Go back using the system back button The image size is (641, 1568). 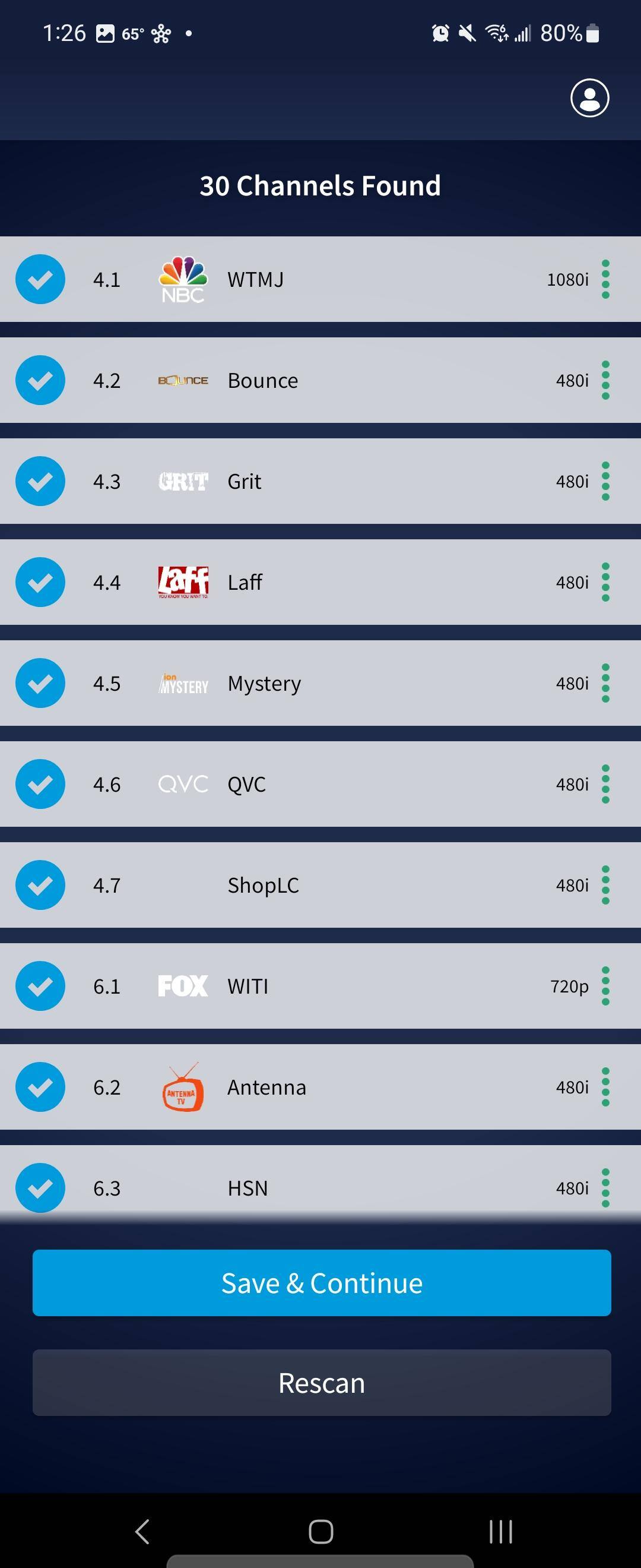(142, 1532)
